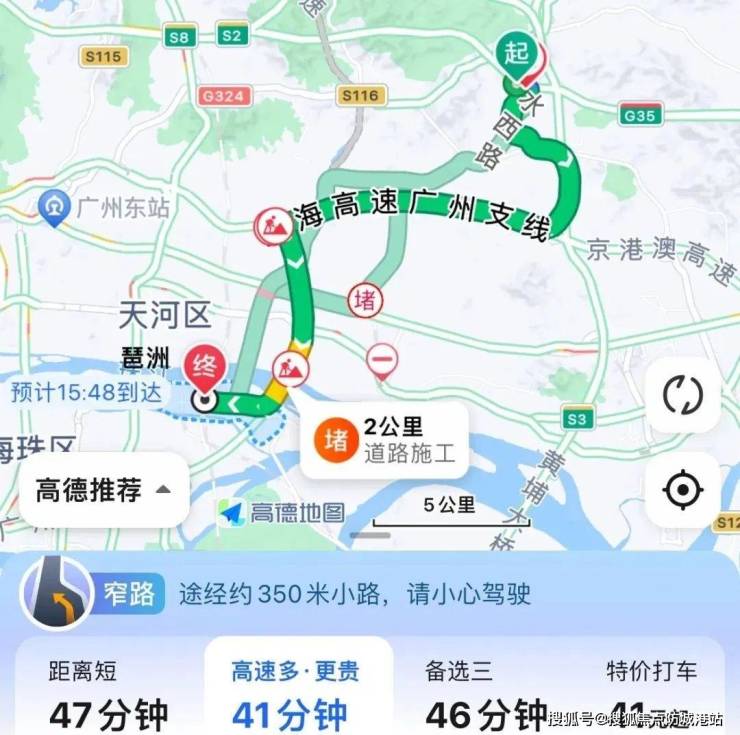Tap the 终 destination pin at 琶洲
This screenshot has width=740, height=735.
(206, 372)
